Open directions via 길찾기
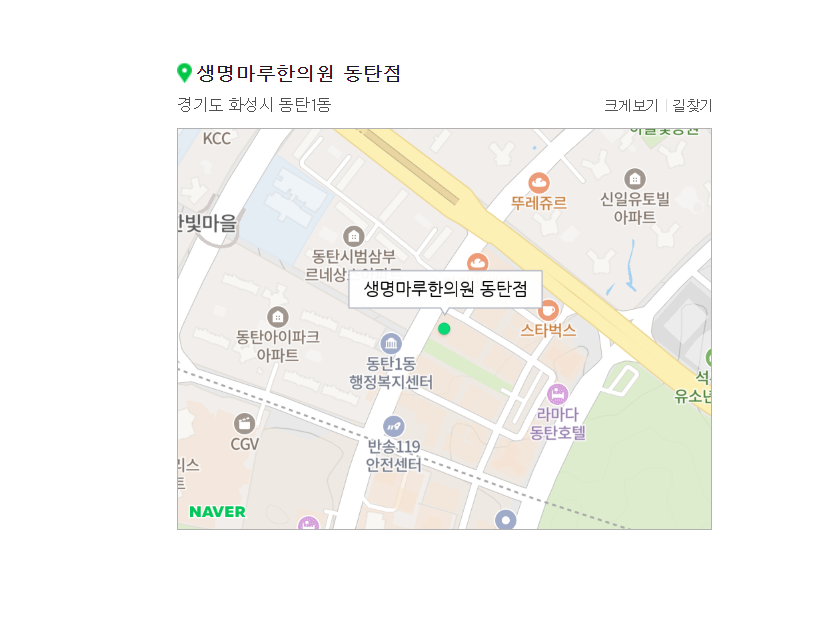The height and width of the screenshot is (621, 823). (692, 105)
